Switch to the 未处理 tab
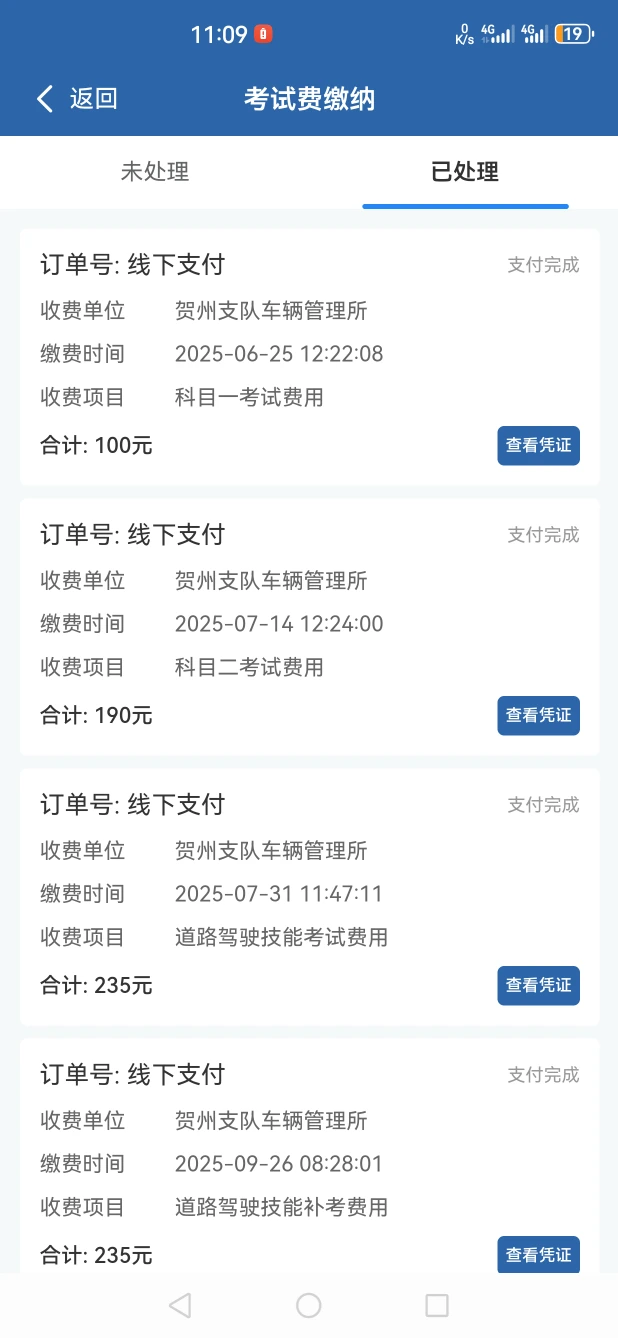 [155, 172]
